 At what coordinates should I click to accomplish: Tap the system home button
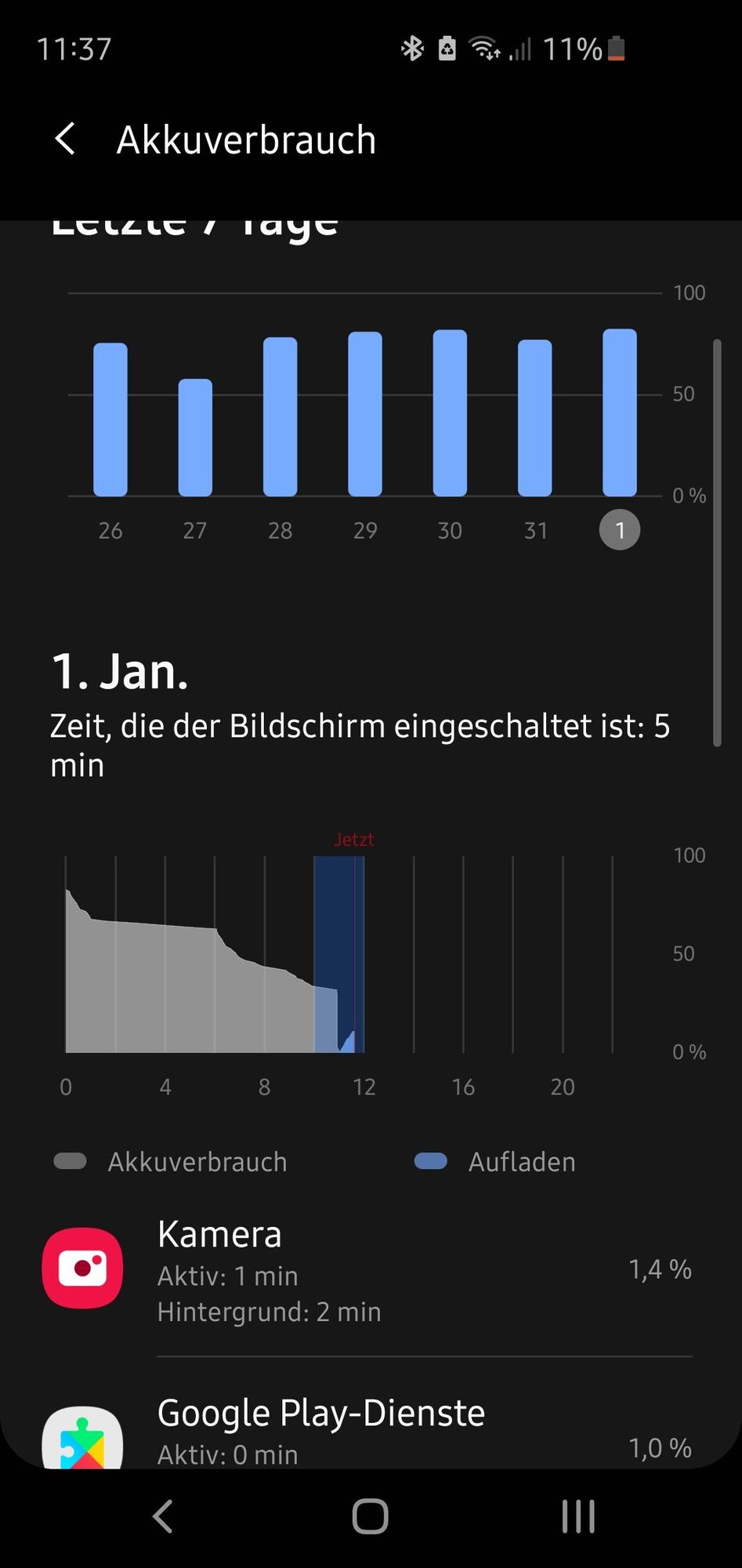[x=371, y=1516]
